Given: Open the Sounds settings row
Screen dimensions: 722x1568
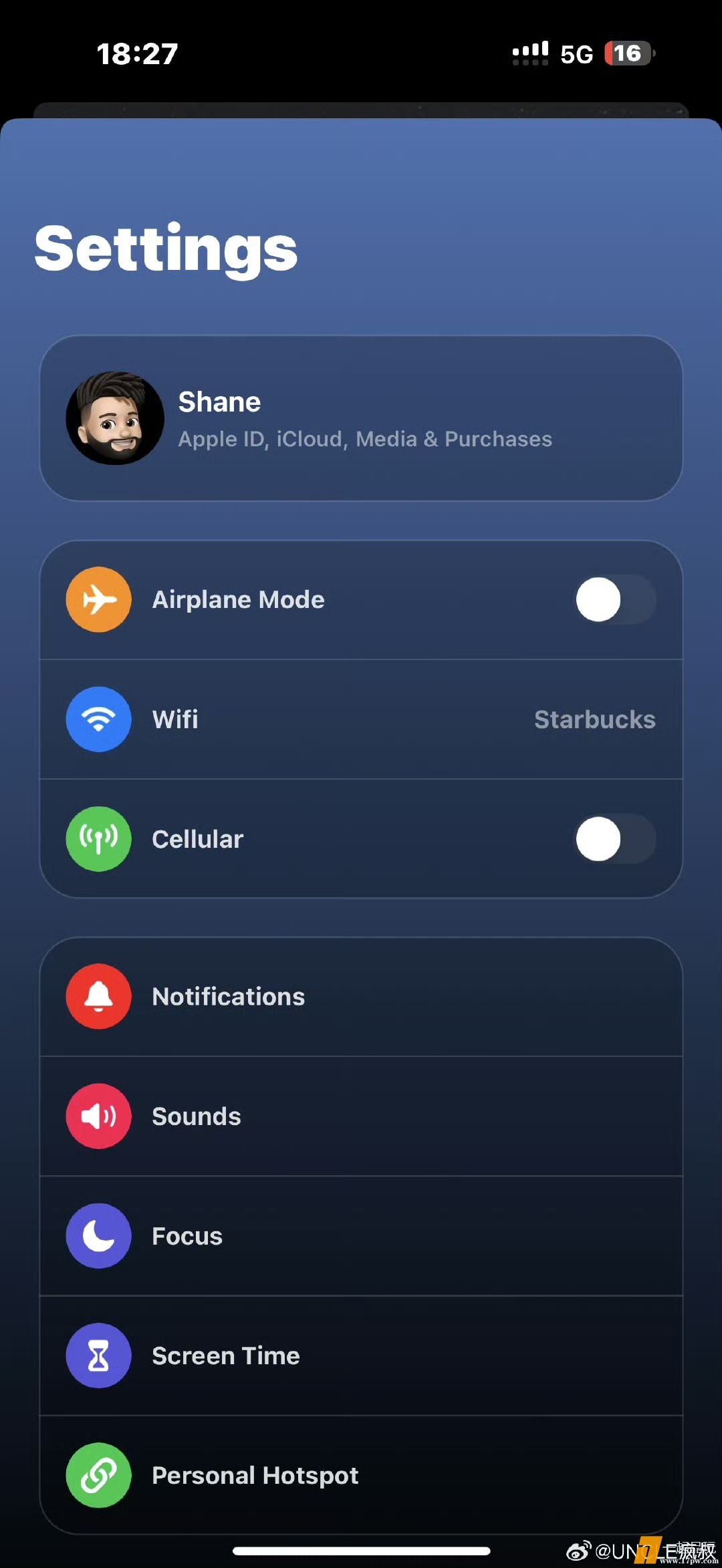Looking at the screenshot, I should click(361, 1116).
